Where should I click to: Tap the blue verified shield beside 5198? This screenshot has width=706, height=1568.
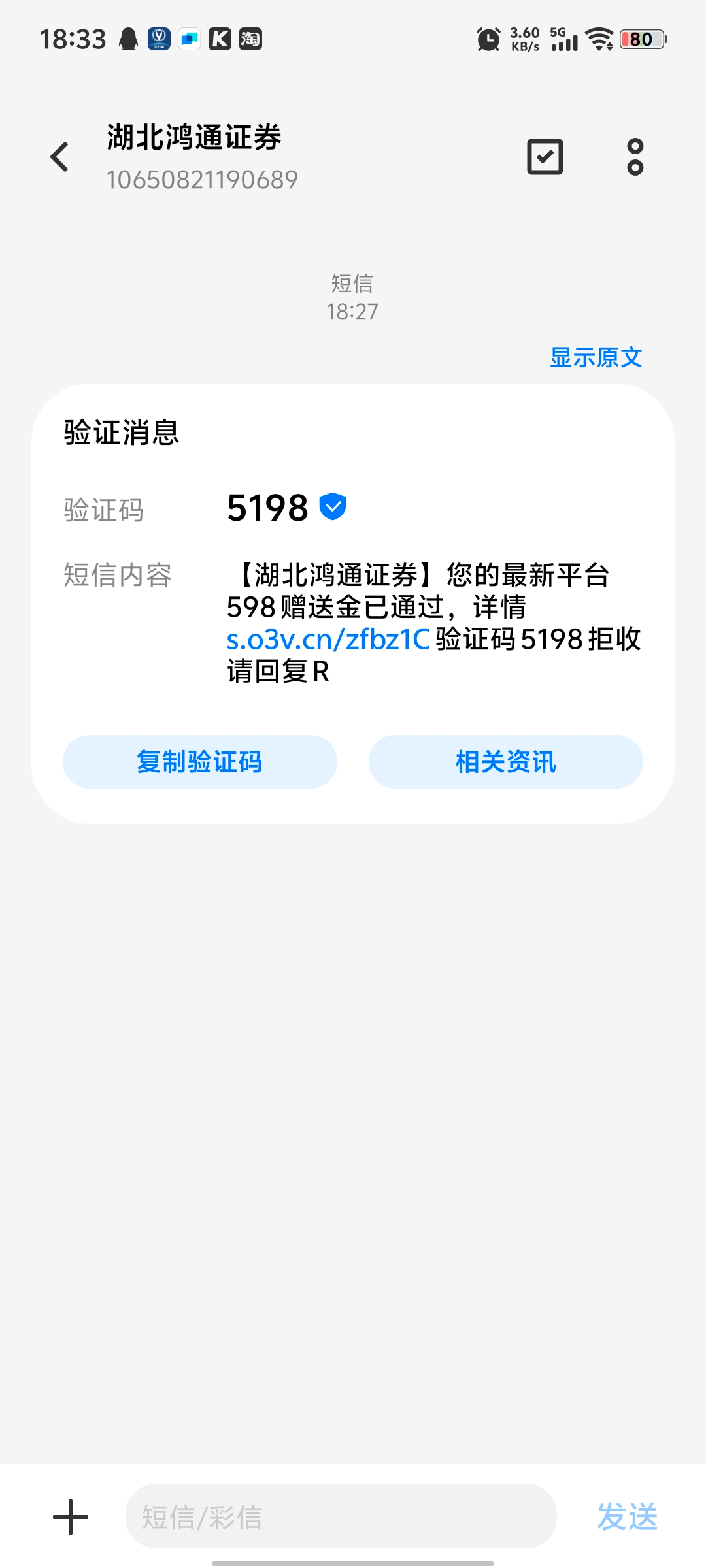[333, 506]
